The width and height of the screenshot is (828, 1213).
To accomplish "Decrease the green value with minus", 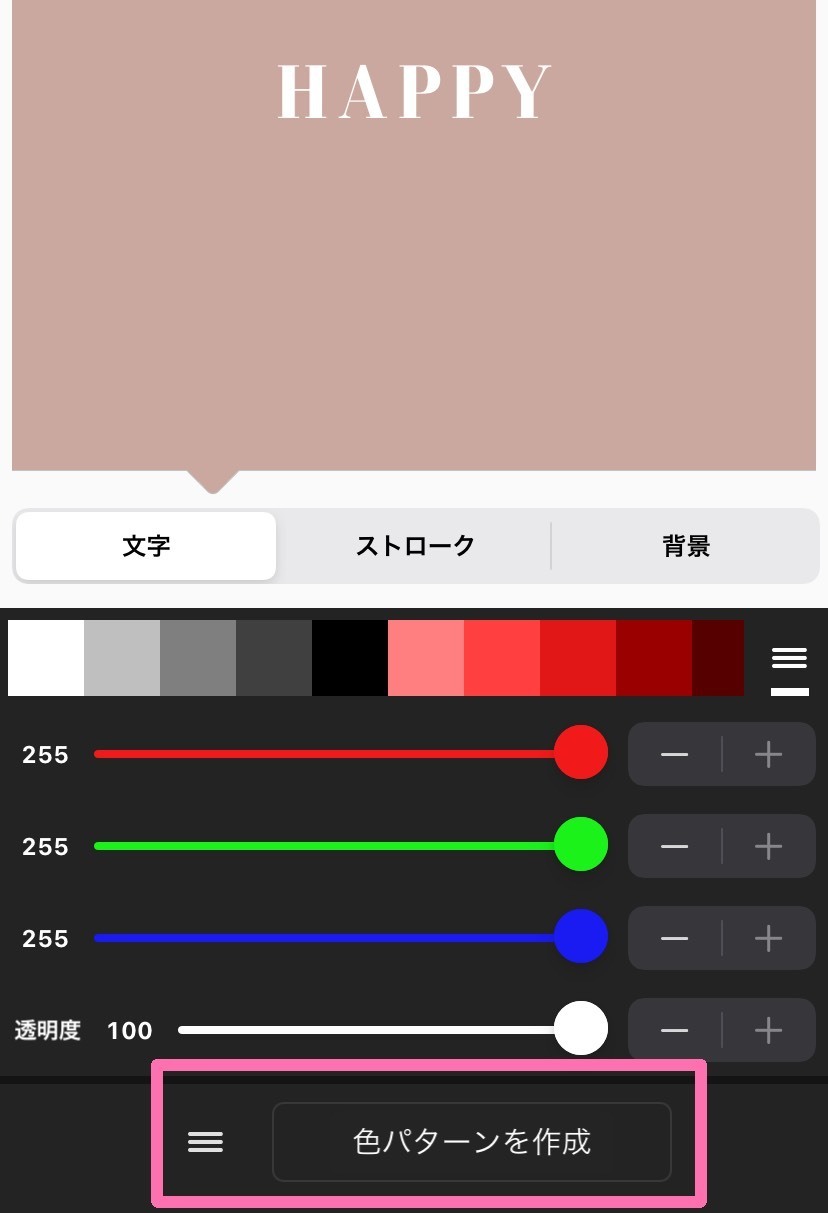I will pyautogui.click(x=675, y=846).
